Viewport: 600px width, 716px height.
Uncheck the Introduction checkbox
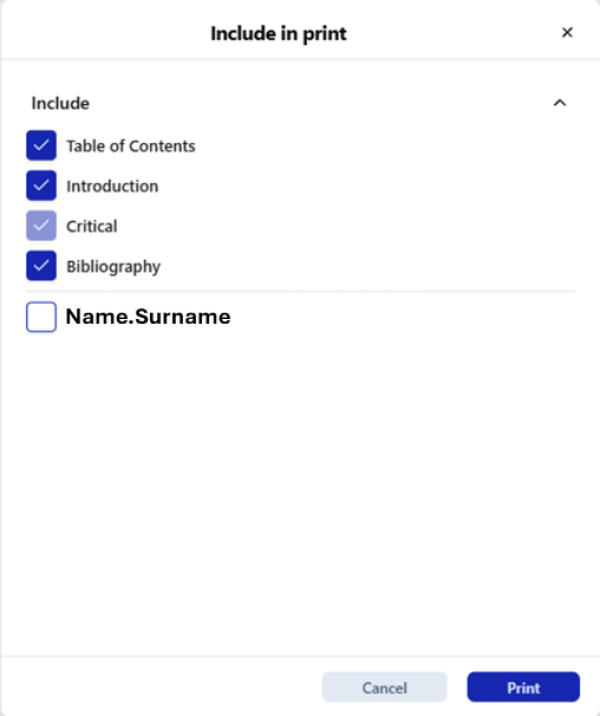(x=41, y=186)
